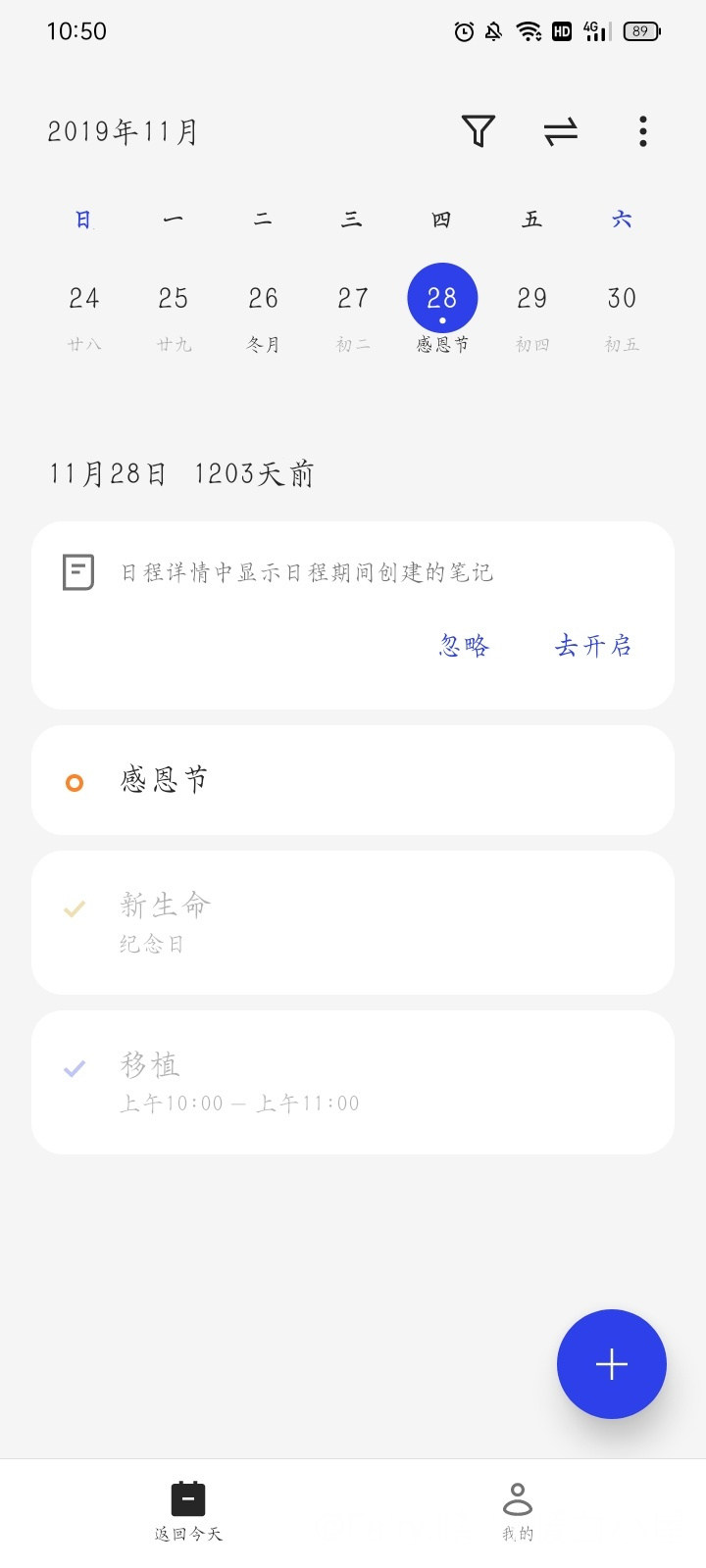Open the 新生命 anniversary card

pyautogui.click(x=353, y=922)
